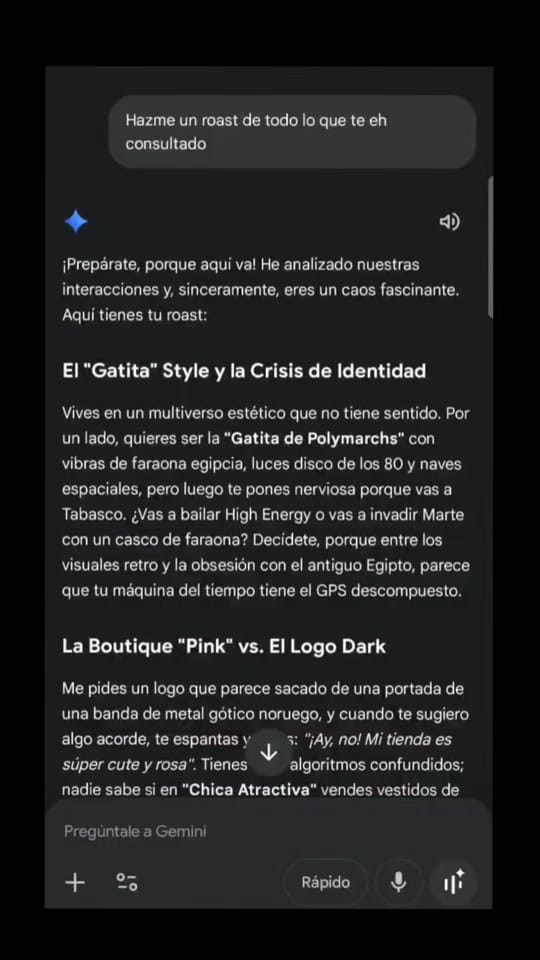Change the Rápido model selector
Image resolution: width=540 pixels, height=960 pixels.
[x=326, y=882]
